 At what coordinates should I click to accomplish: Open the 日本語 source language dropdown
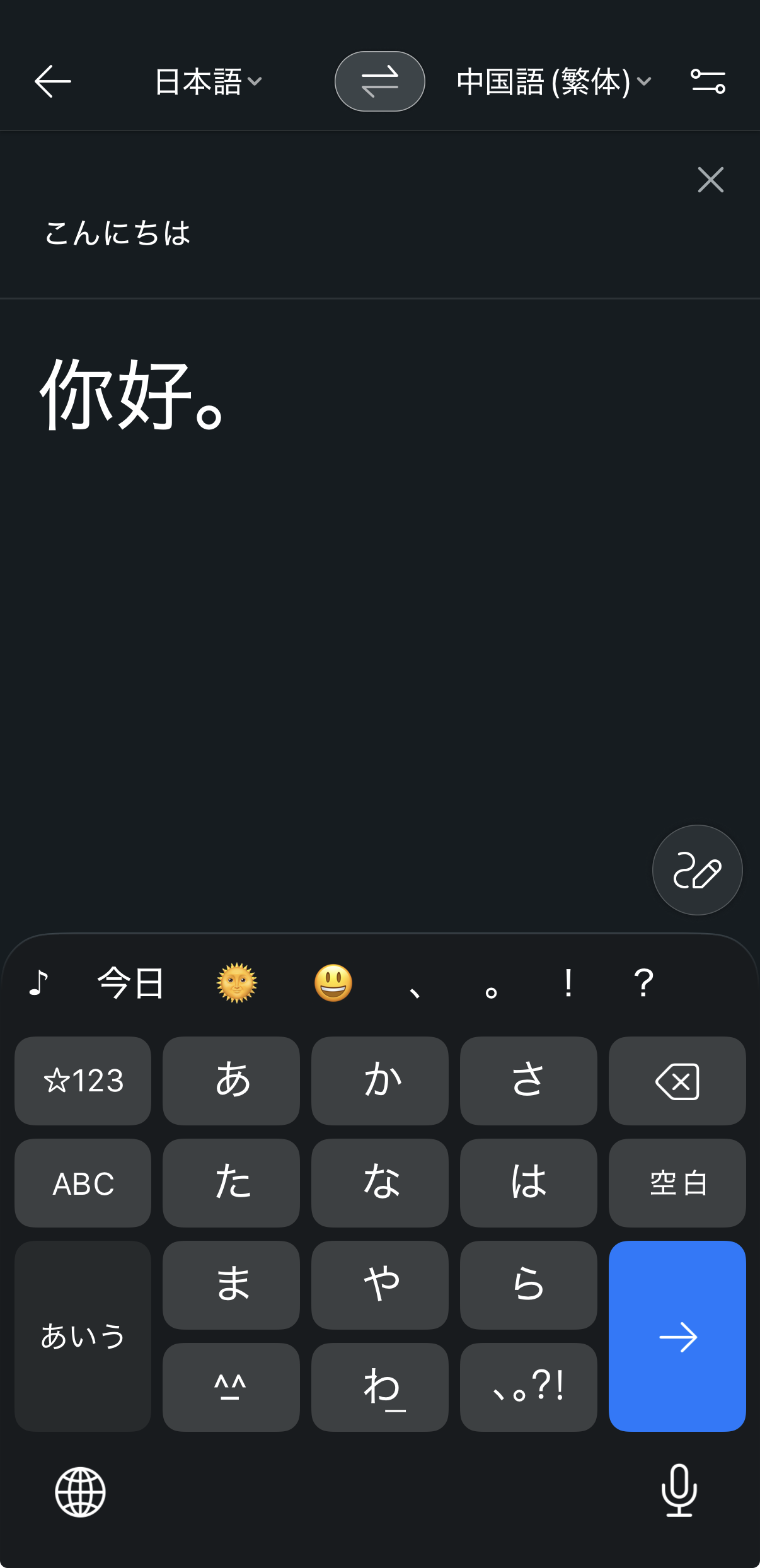[208, 82]
